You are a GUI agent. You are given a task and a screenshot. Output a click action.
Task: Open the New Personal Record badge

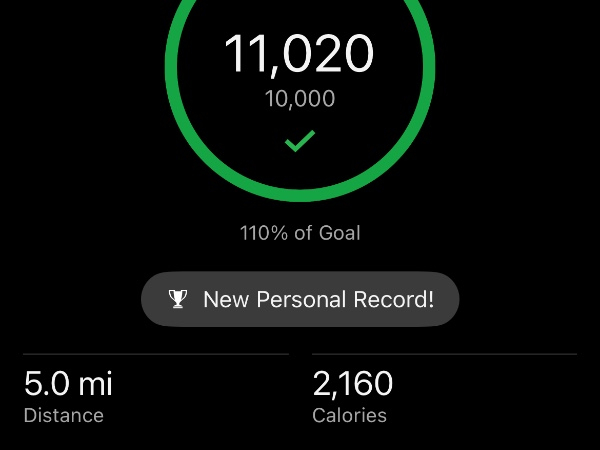point(300,299)
